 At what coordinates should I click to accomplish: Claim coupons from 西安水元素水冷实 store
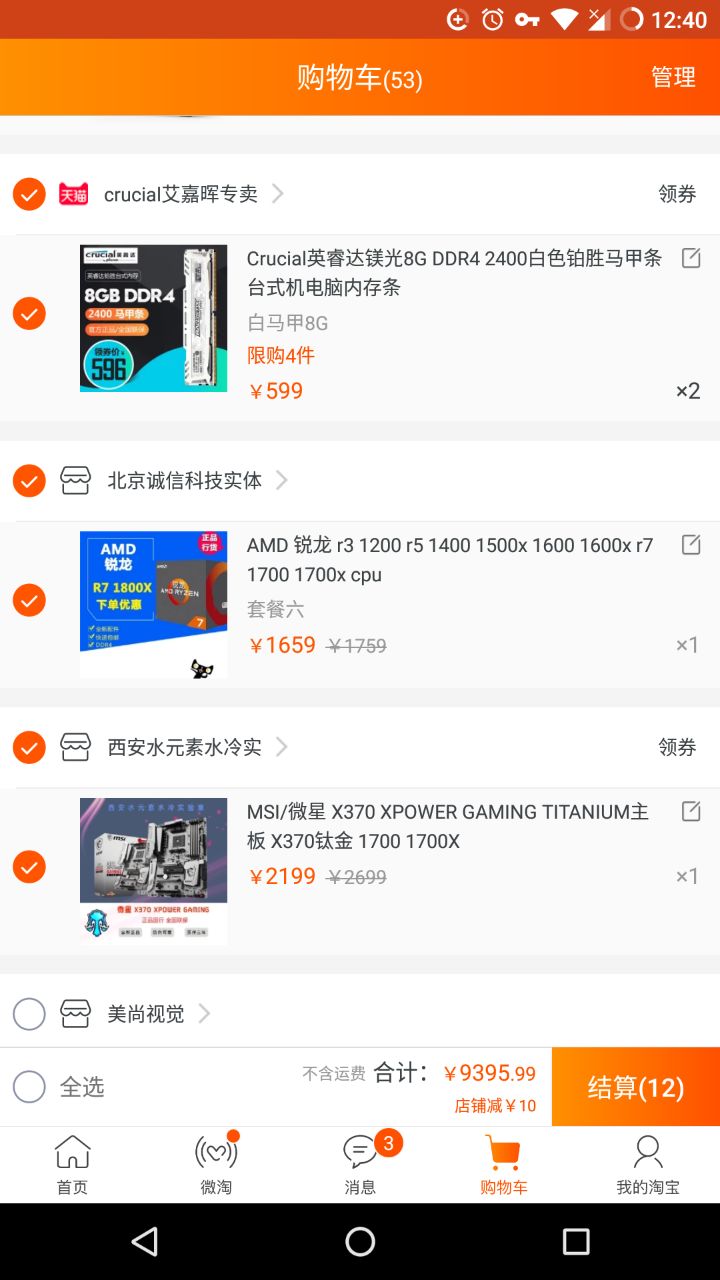pyautogui.click(x=677, y=747)
